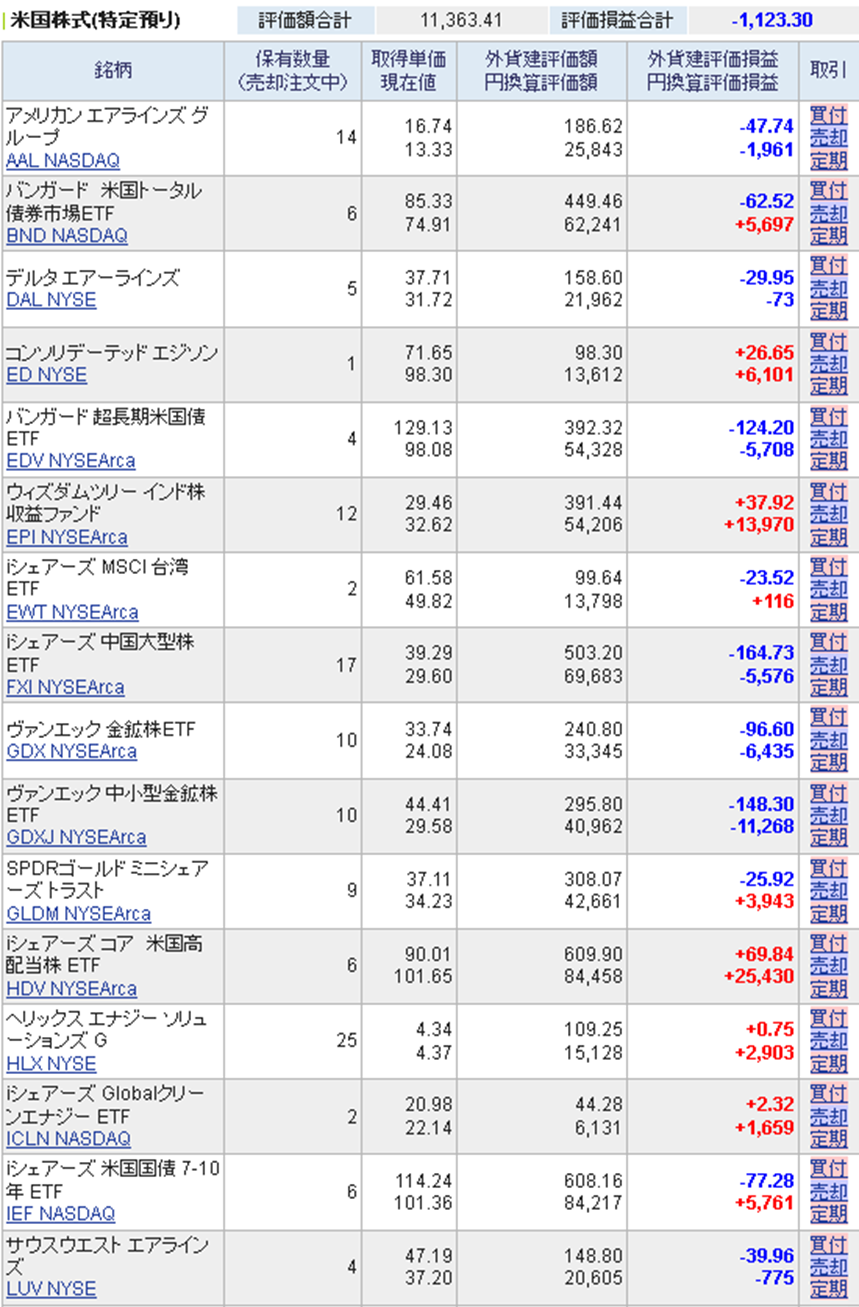Open LUV NYSE ticker link
Viewport: 859px width, 1307px height.
tap(51, 1289)
